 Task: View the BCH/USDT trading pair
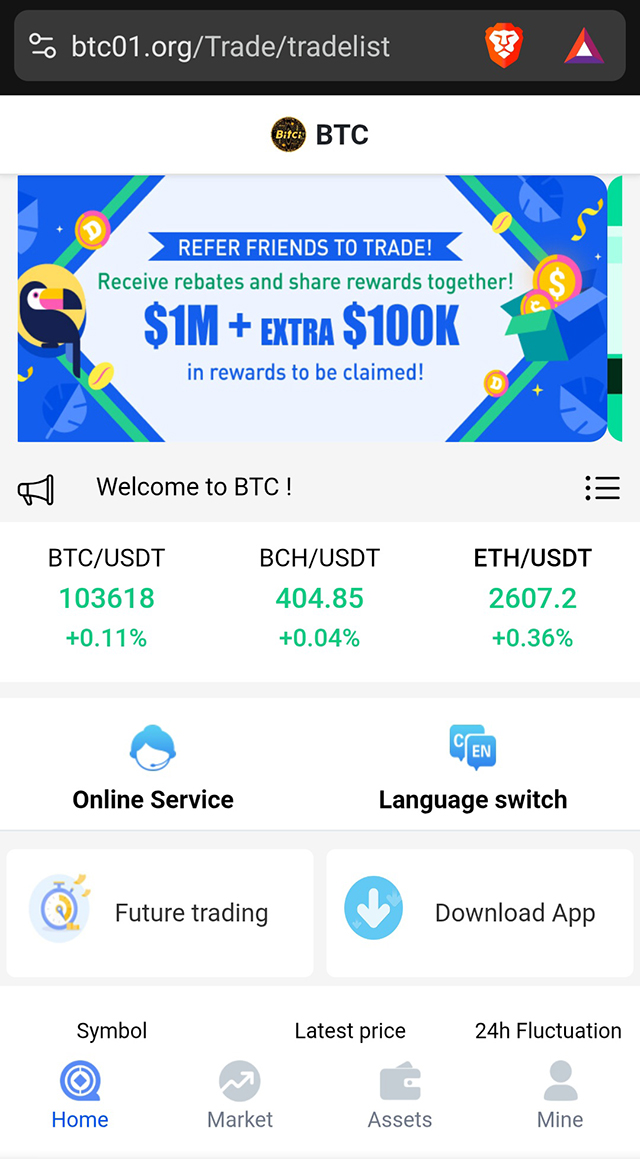tap(320, 597)
